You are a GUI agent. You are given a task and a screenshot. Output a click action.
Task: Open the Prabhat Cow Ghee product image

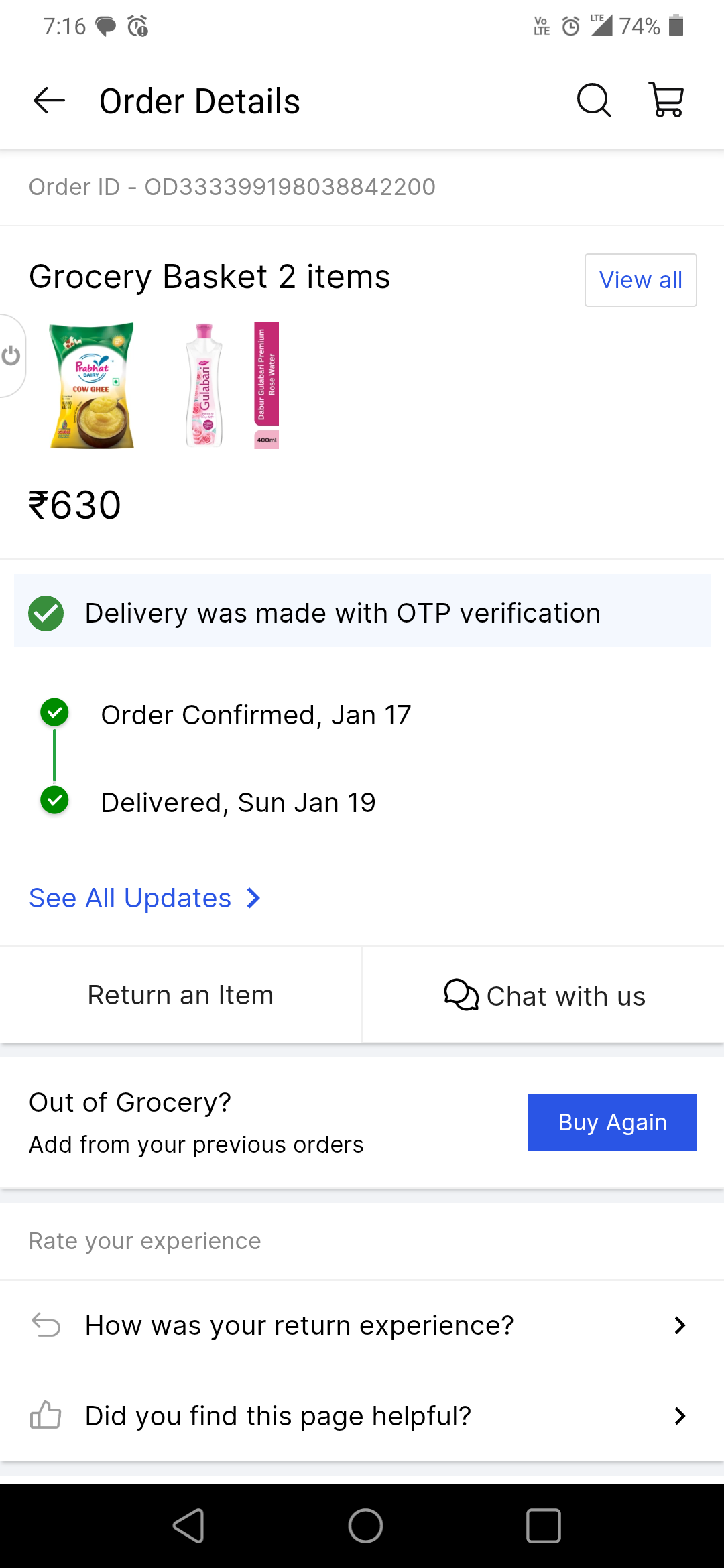[x=92, y=385]
